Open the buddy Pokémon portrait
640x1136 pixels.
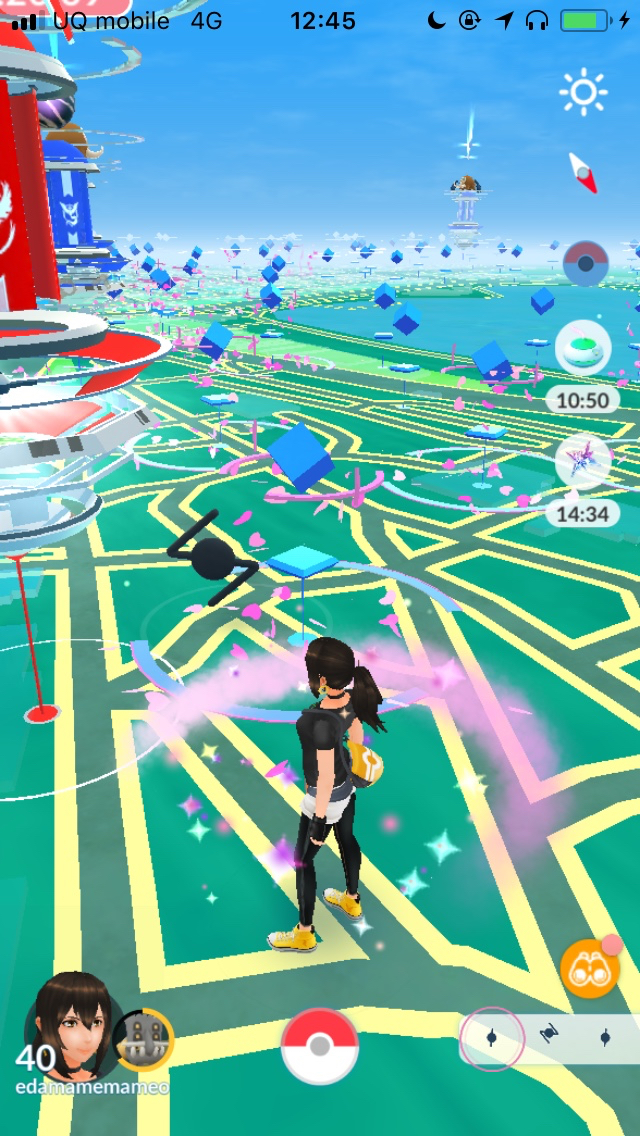(x=143, y=1040)
